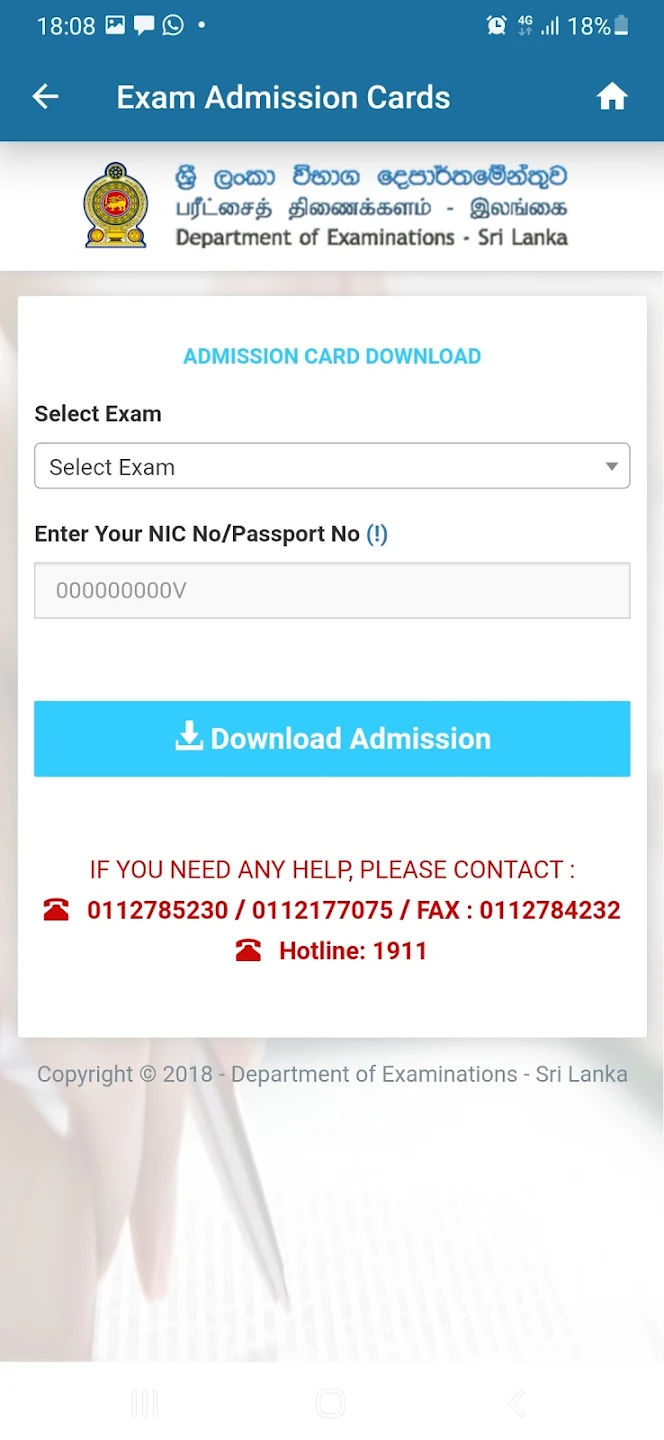
Task: Tap the Download Admission button
Action: pyautogui.click(x=332, y=739)
